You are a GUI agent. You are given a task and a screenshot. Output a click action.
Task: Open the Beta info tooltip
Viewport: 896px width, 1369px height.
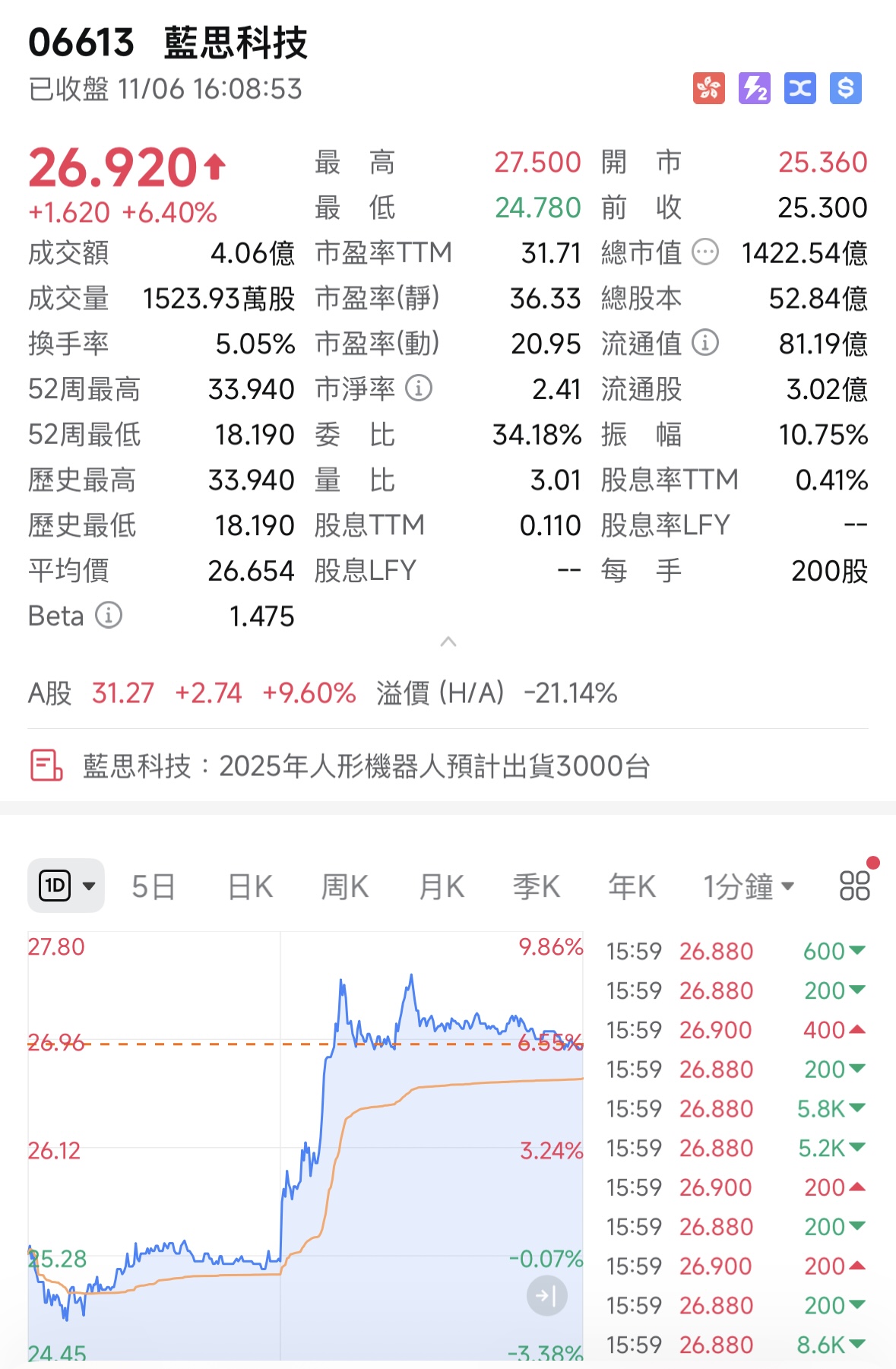(109, 615)
